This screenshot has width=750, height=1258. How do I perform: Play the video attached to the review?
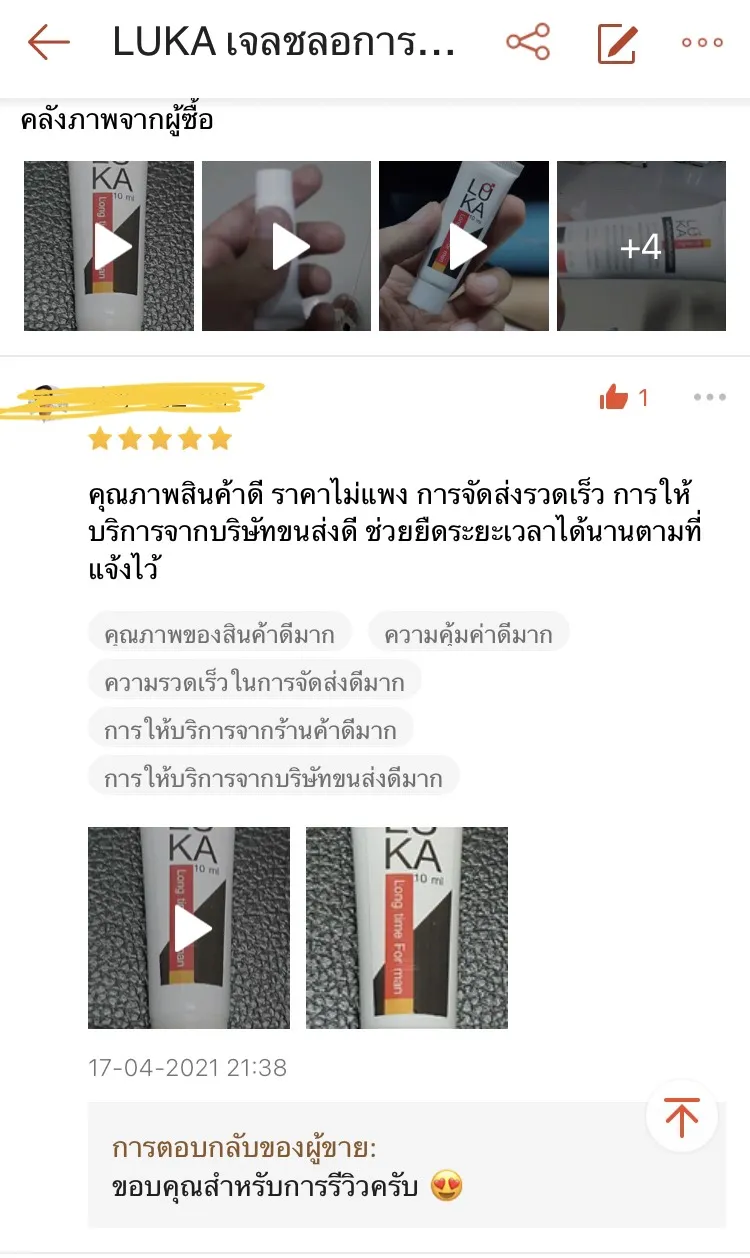(189, 928)
